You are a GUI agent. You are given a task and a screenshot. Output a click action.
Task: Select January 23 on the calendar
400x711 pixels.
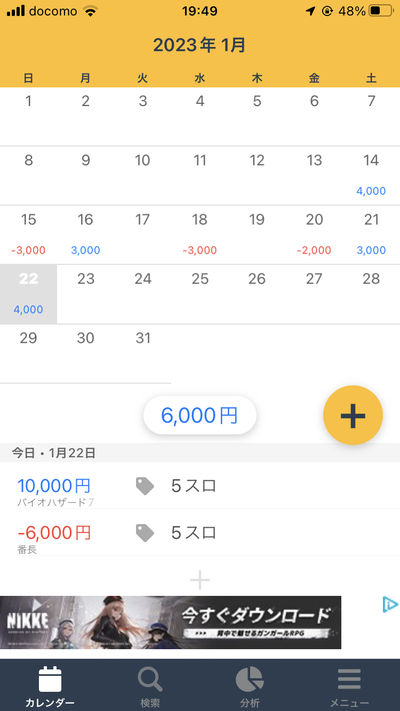(86, 294)
